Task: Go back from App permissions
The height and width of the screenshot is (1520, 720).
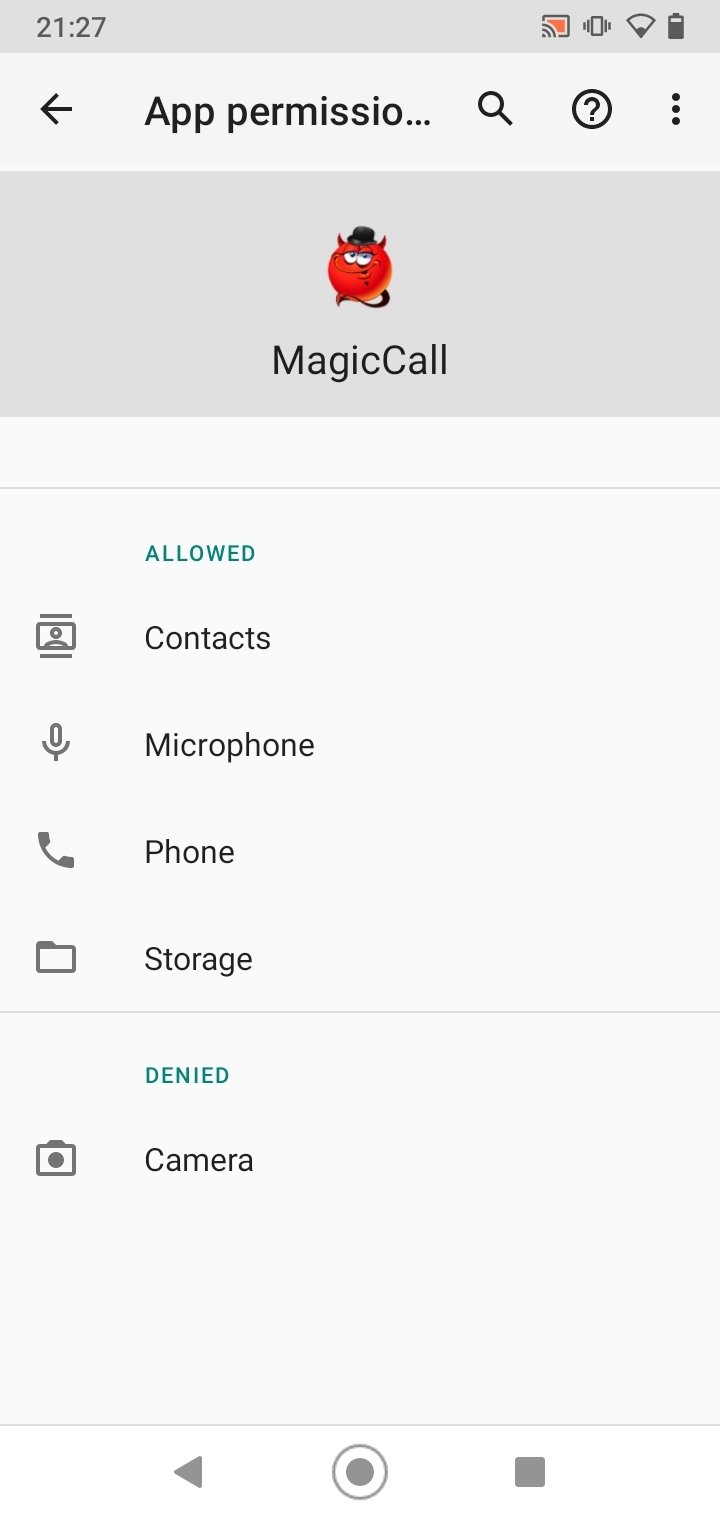Action: pyautogui.click(x=57, y=109)
